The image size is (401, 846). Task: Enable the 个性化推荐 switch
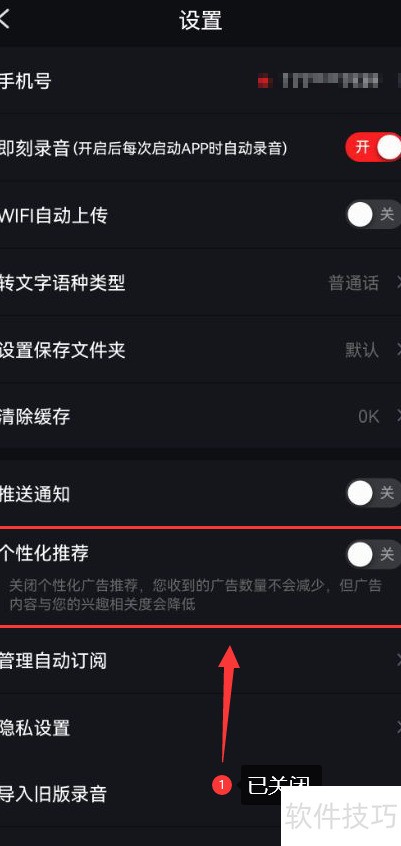(x=373, y=554)
